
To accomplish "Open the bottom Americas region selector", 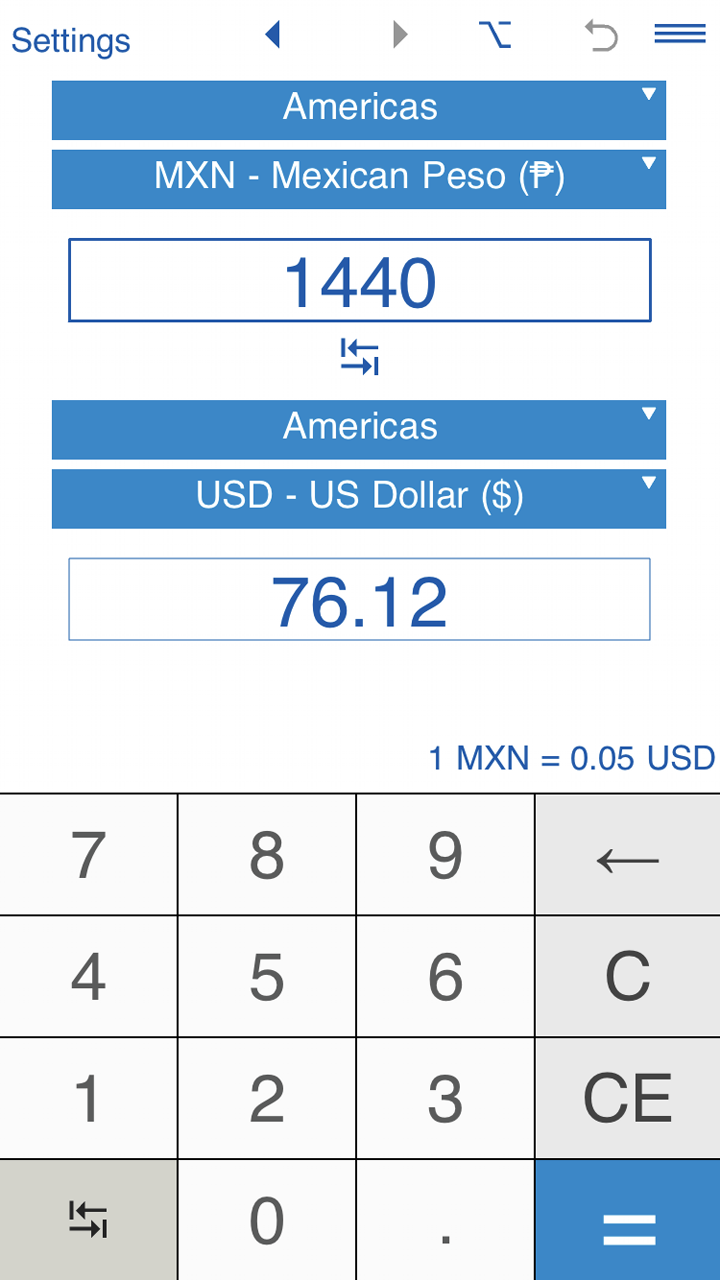I will (x=358, y=428).
